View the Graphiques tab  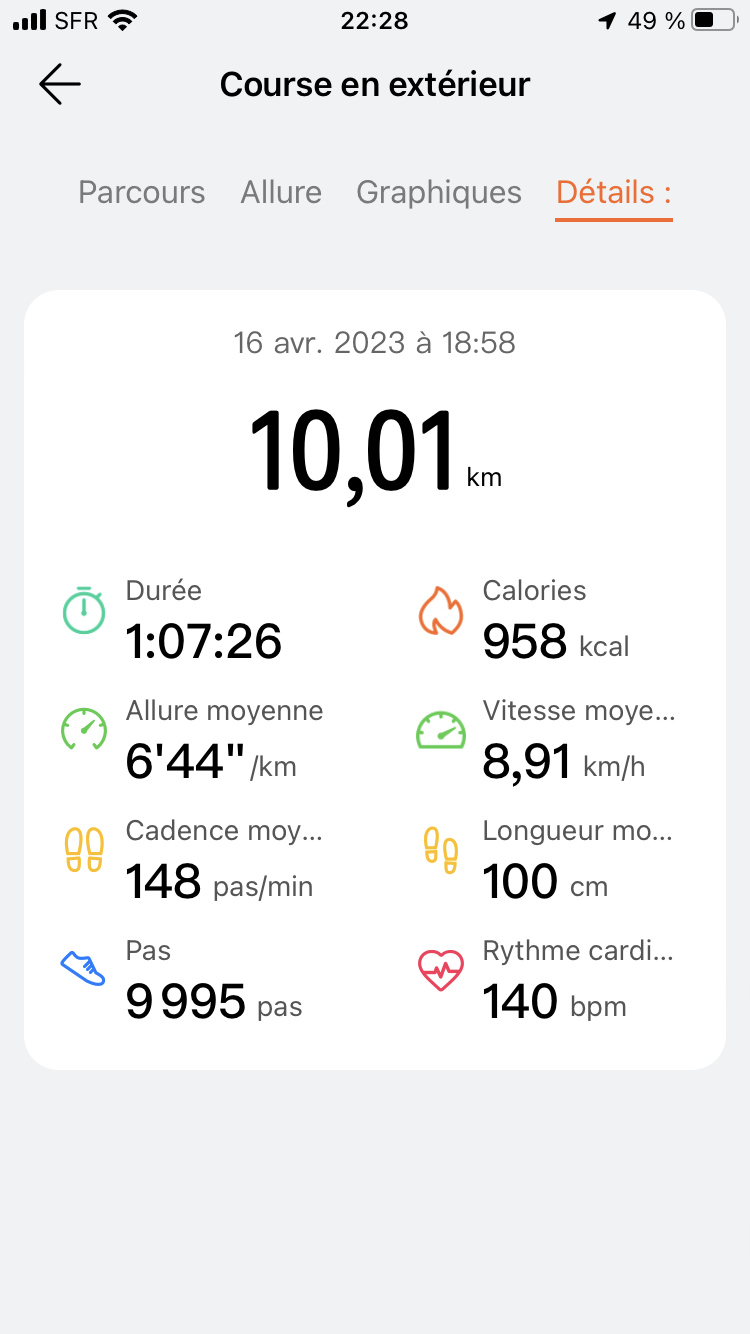coord(439,192)
